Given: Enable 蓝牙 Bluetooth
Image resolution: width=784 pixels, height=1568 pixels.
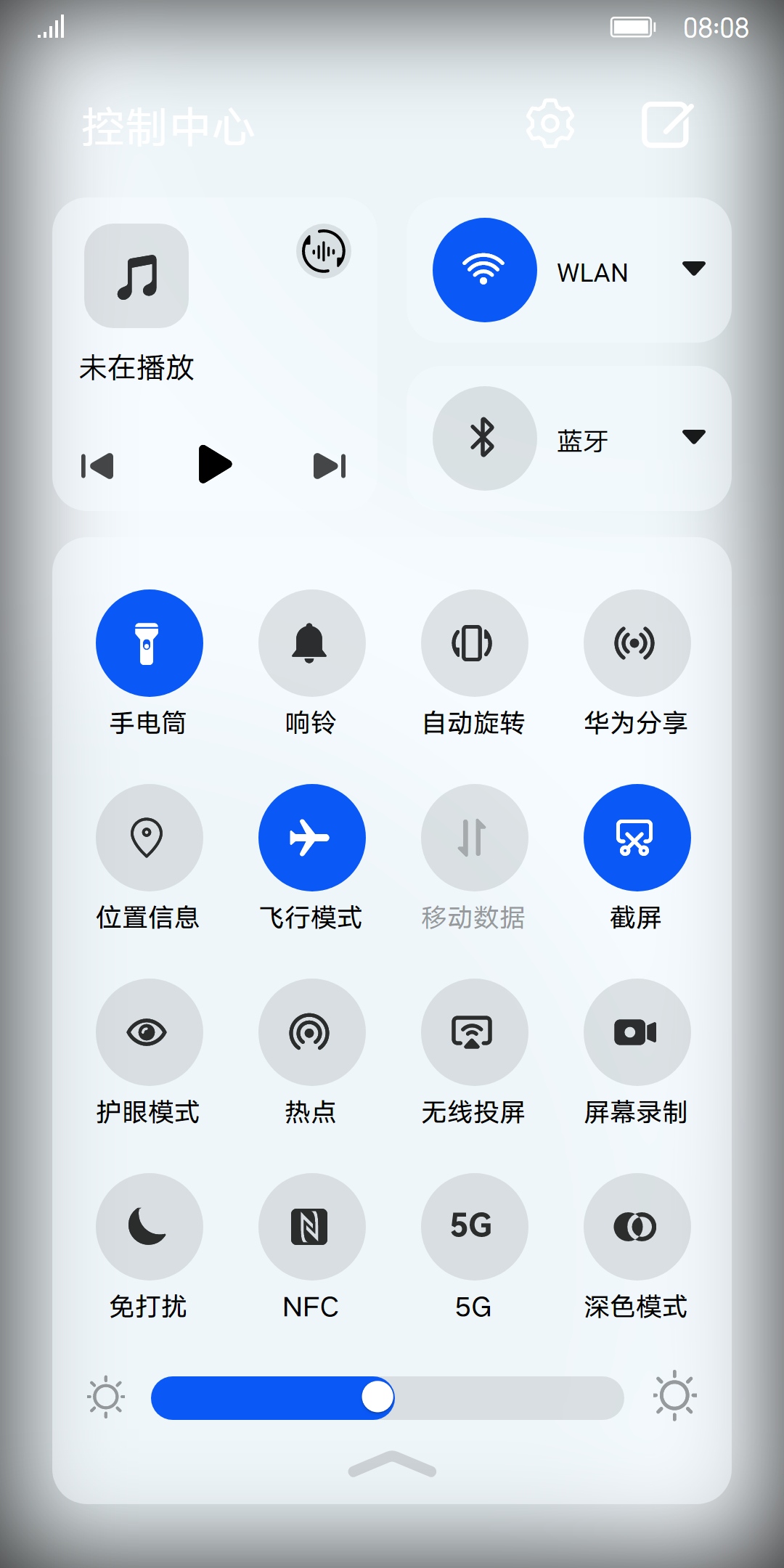Looking at the screenshot, I should (485, 438).
